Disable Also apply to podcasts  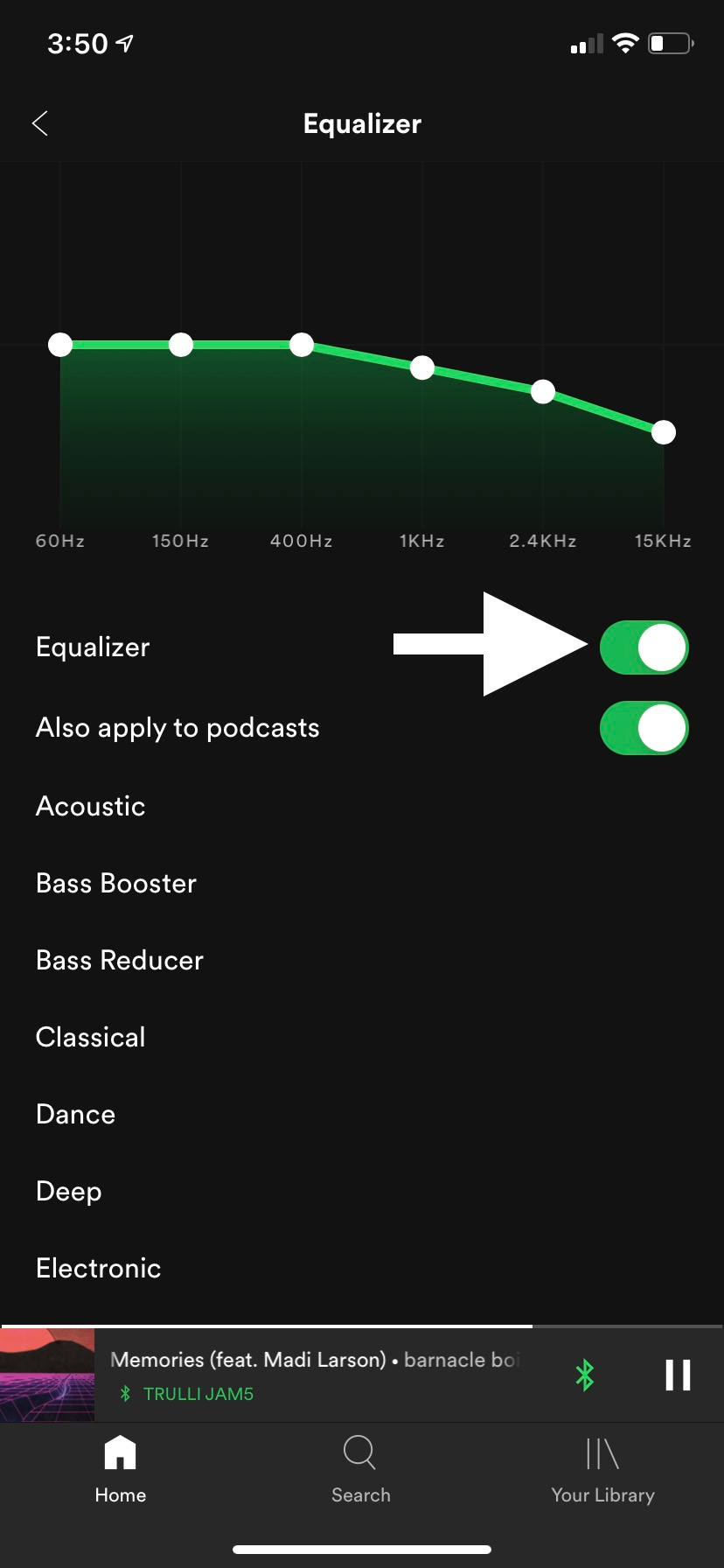click(x=644, y=728)
